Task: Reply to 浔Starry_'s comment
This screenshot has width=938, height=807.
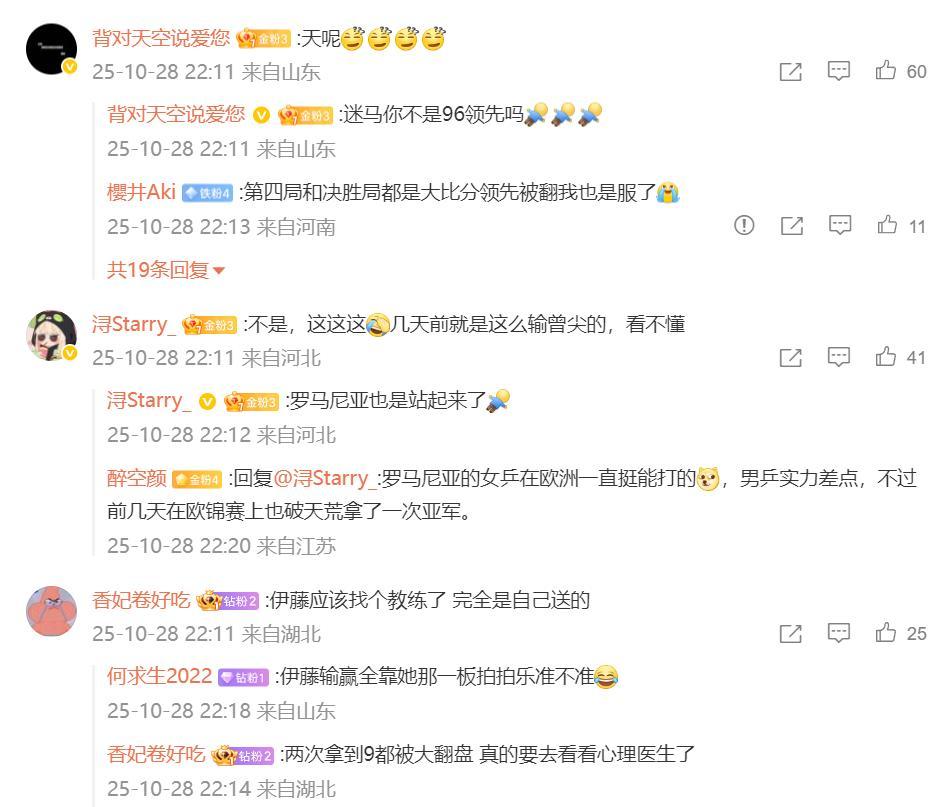Action: (839, 357)
